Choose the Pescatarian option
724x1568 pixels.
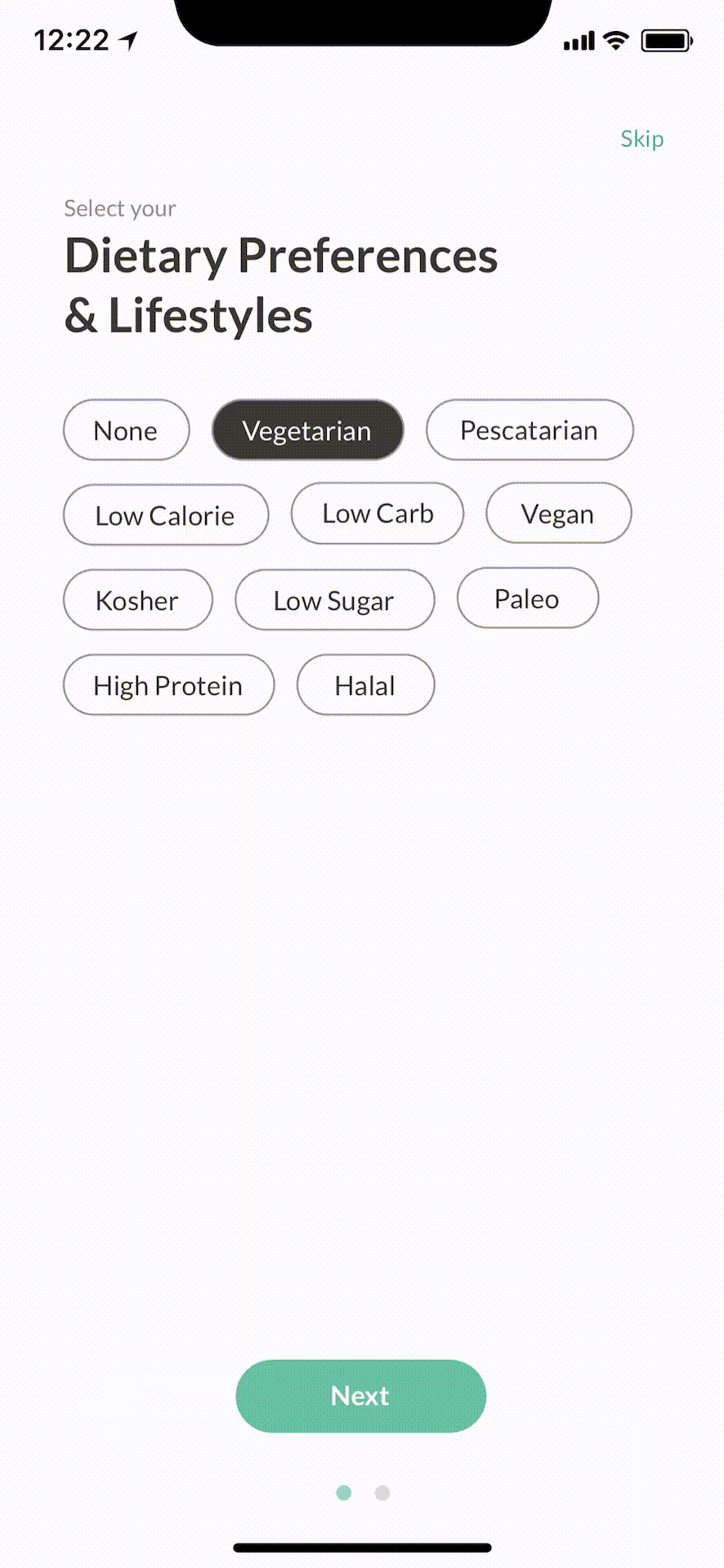(530, 430)
